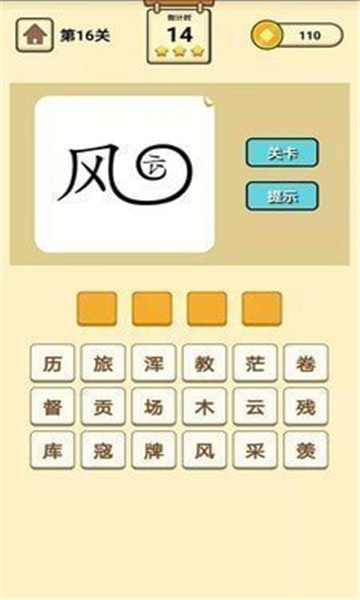Pick the 云 character tile
360x600 pixels.
(x=255, y=406)
